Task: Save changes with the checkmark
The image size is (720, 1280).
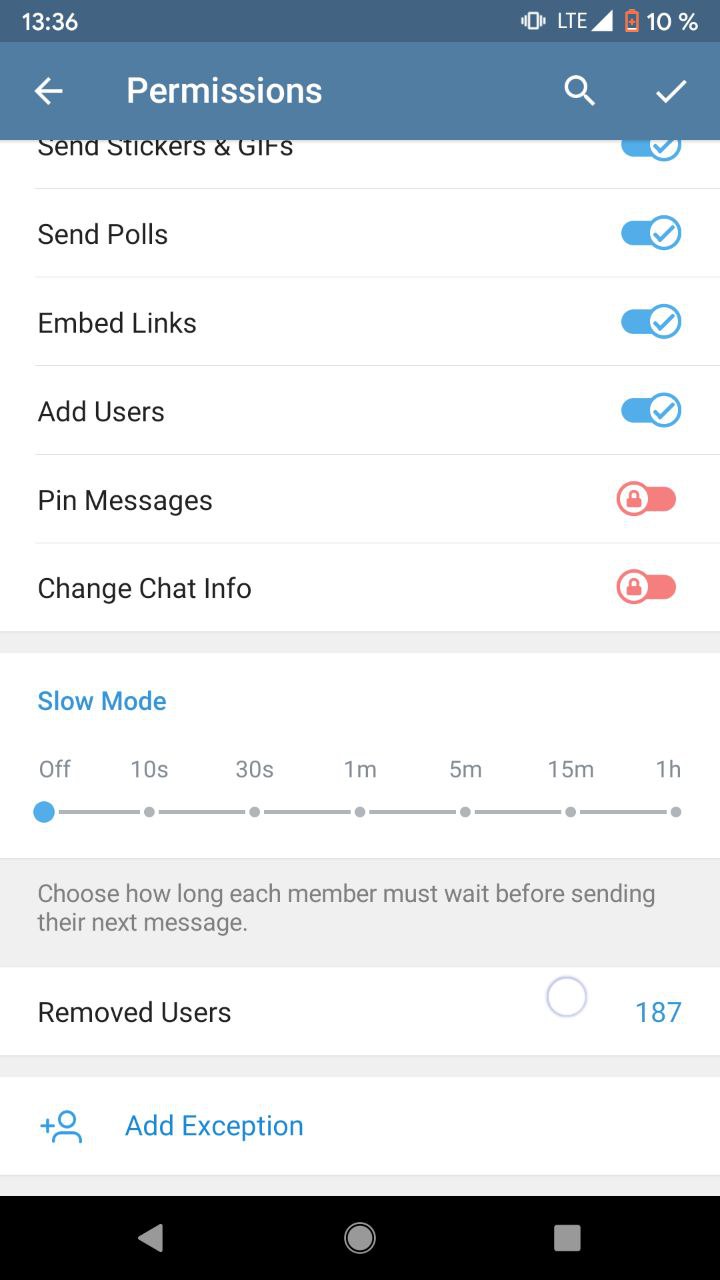Action: [671, 91]
